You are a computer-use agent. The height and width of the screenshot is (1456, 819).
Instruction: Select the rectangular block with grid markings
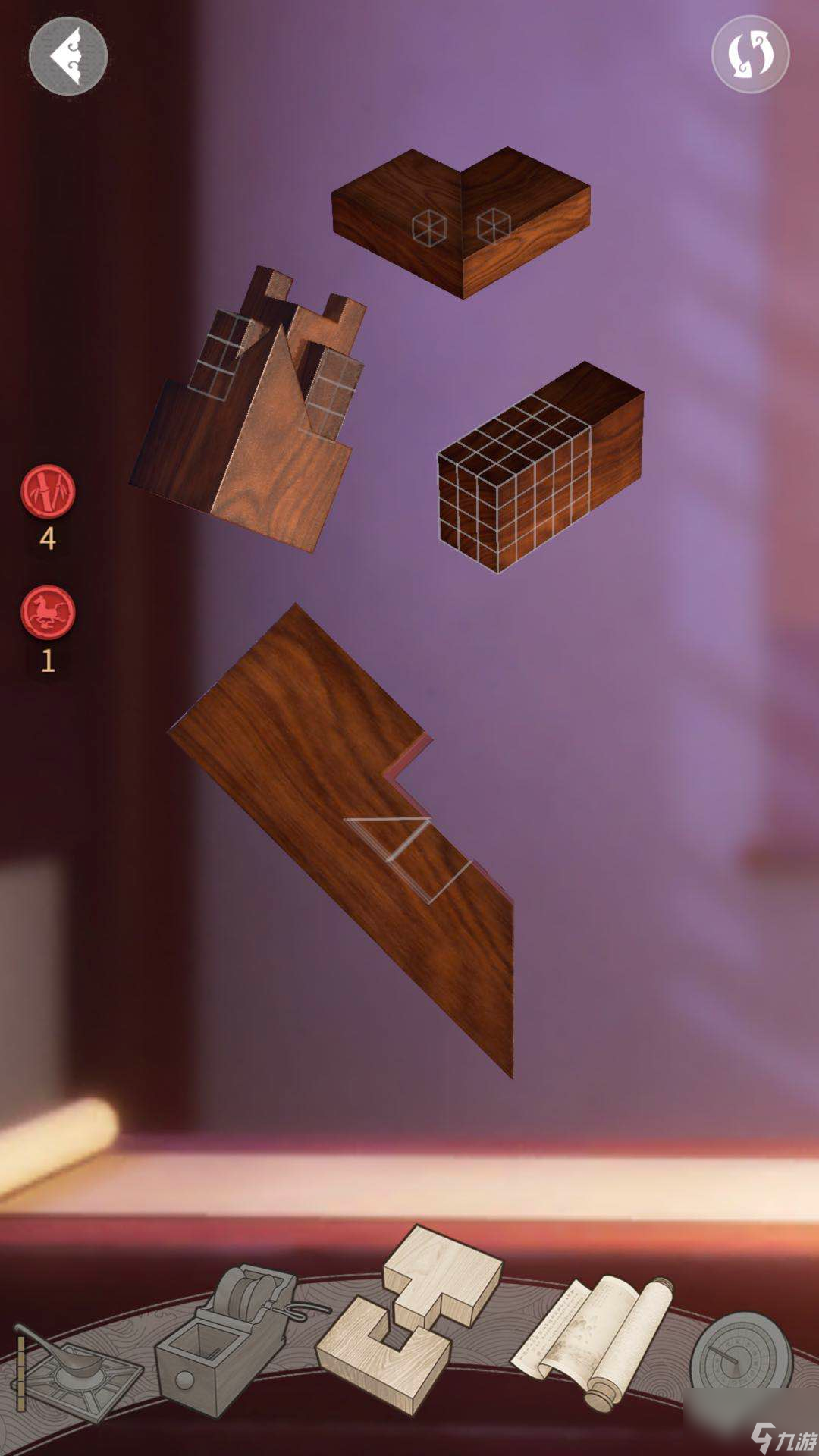[540, 466]
